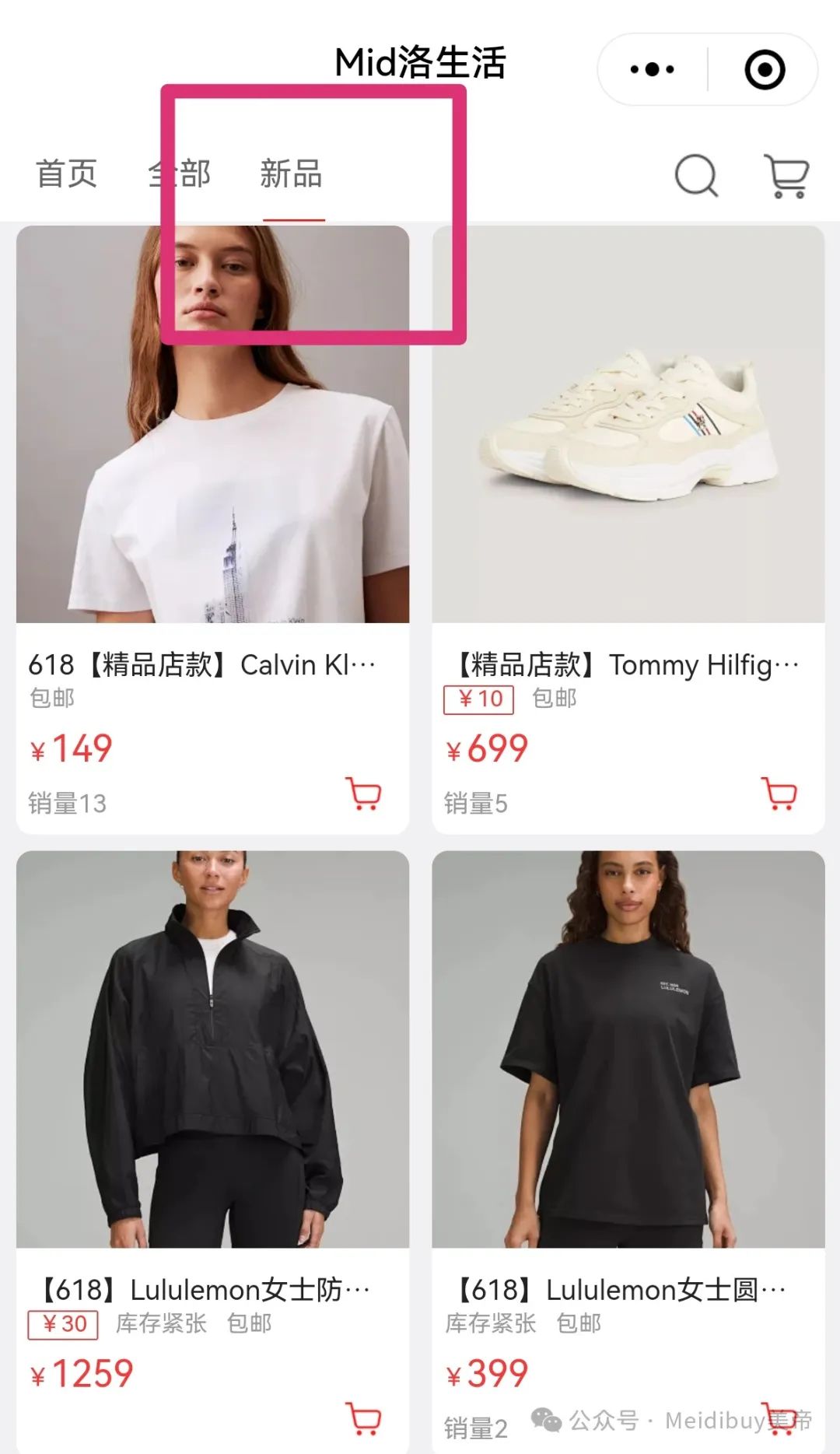
Task: Add the ¥399 Lululemon tee to cart
Action: pyautogui.click(x=779, y=1419)
